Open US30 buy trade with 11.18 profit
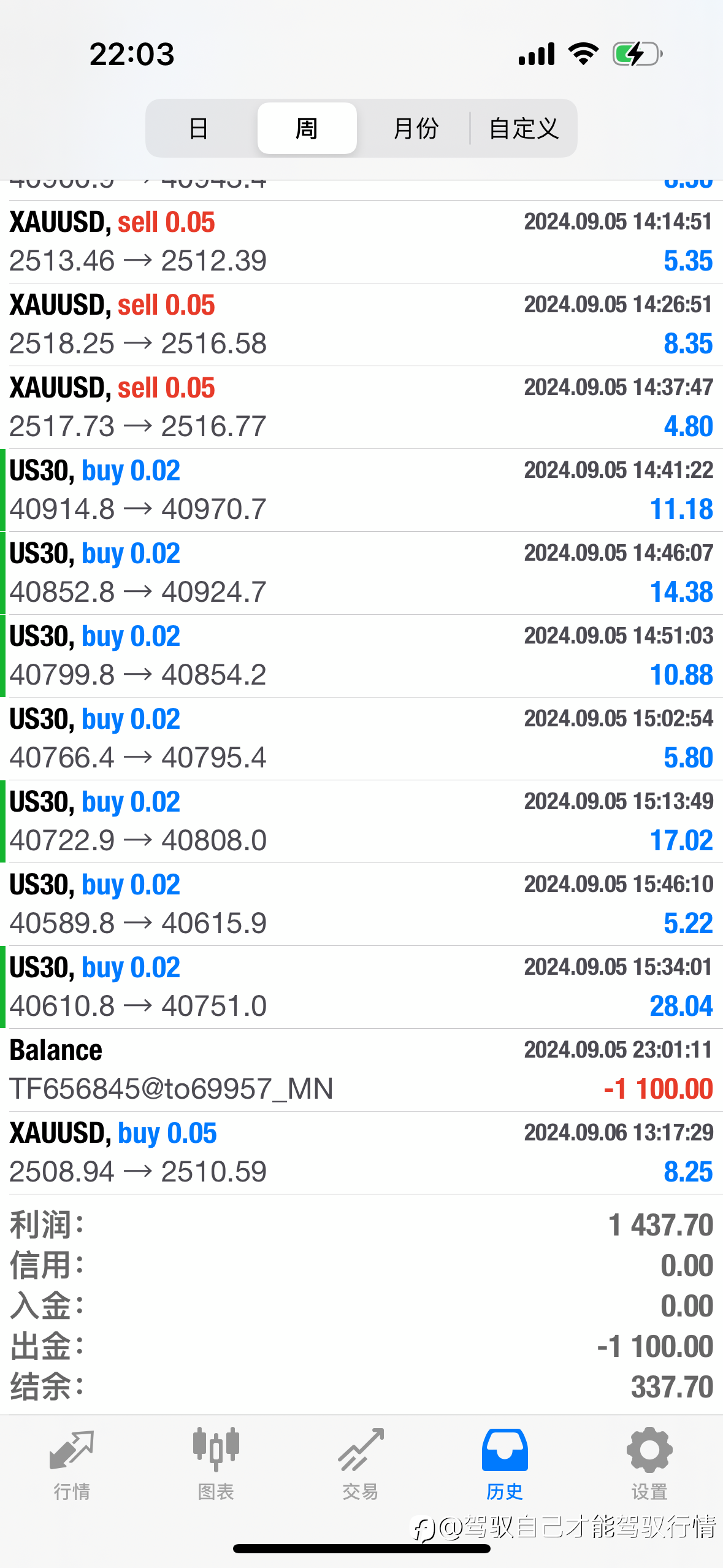The height and width of the screenshot is (1568, 723). (361, 490)
